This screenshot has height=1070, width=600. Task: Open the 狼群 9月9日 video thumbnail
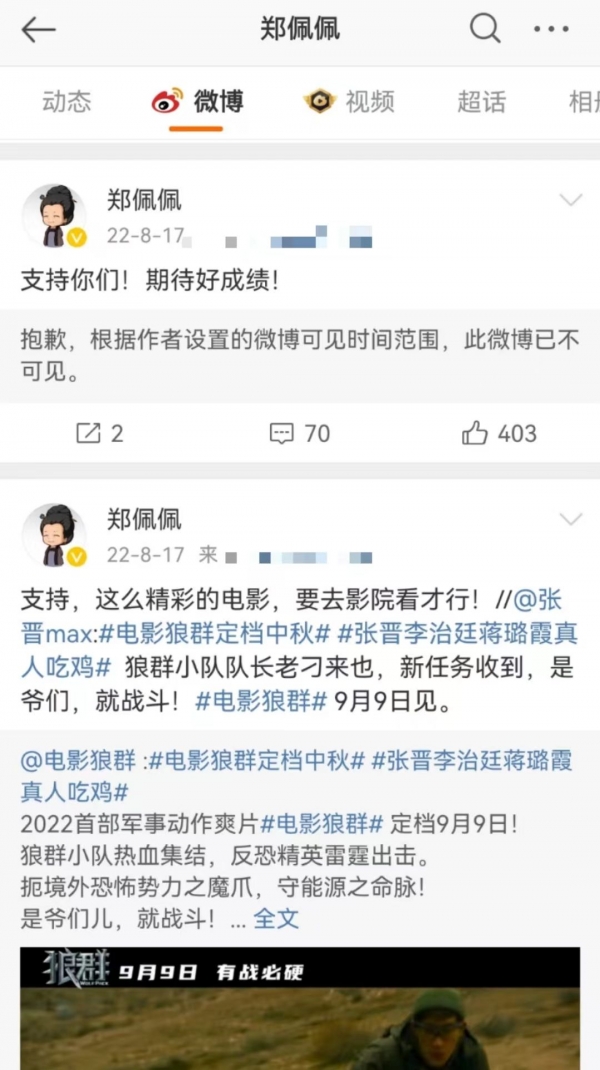300,1009
